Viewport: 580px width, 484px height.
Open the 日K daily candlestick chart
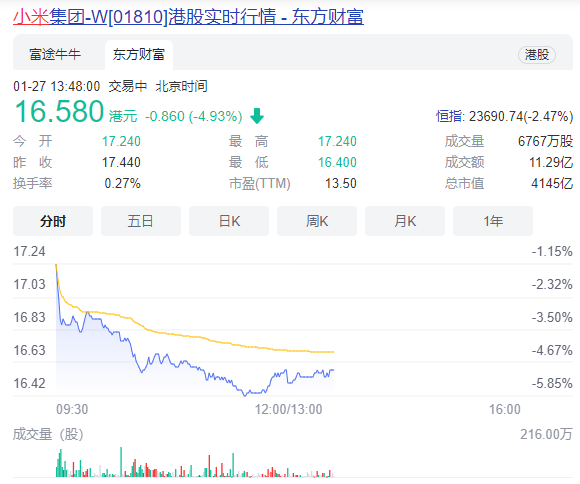[x=229, y=221]
